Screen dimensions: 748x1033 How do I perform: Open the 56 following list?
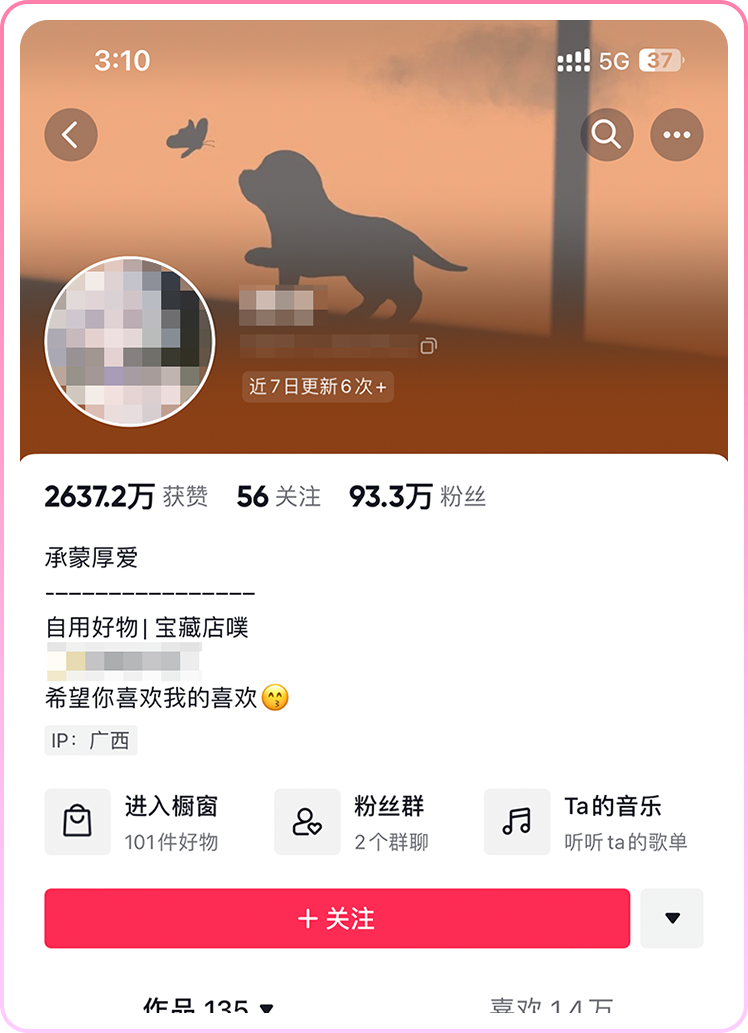tap(278, 496)
